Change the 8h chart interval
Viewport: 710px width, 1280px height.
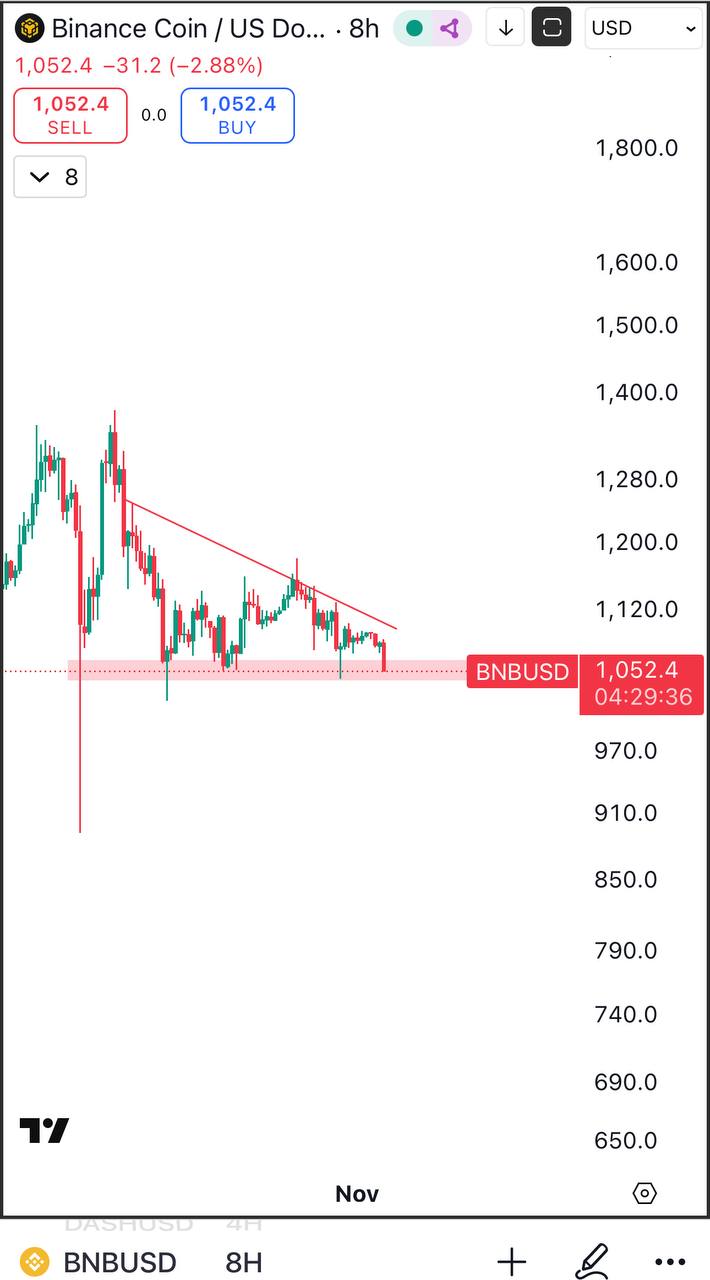(x=363, y=28)
